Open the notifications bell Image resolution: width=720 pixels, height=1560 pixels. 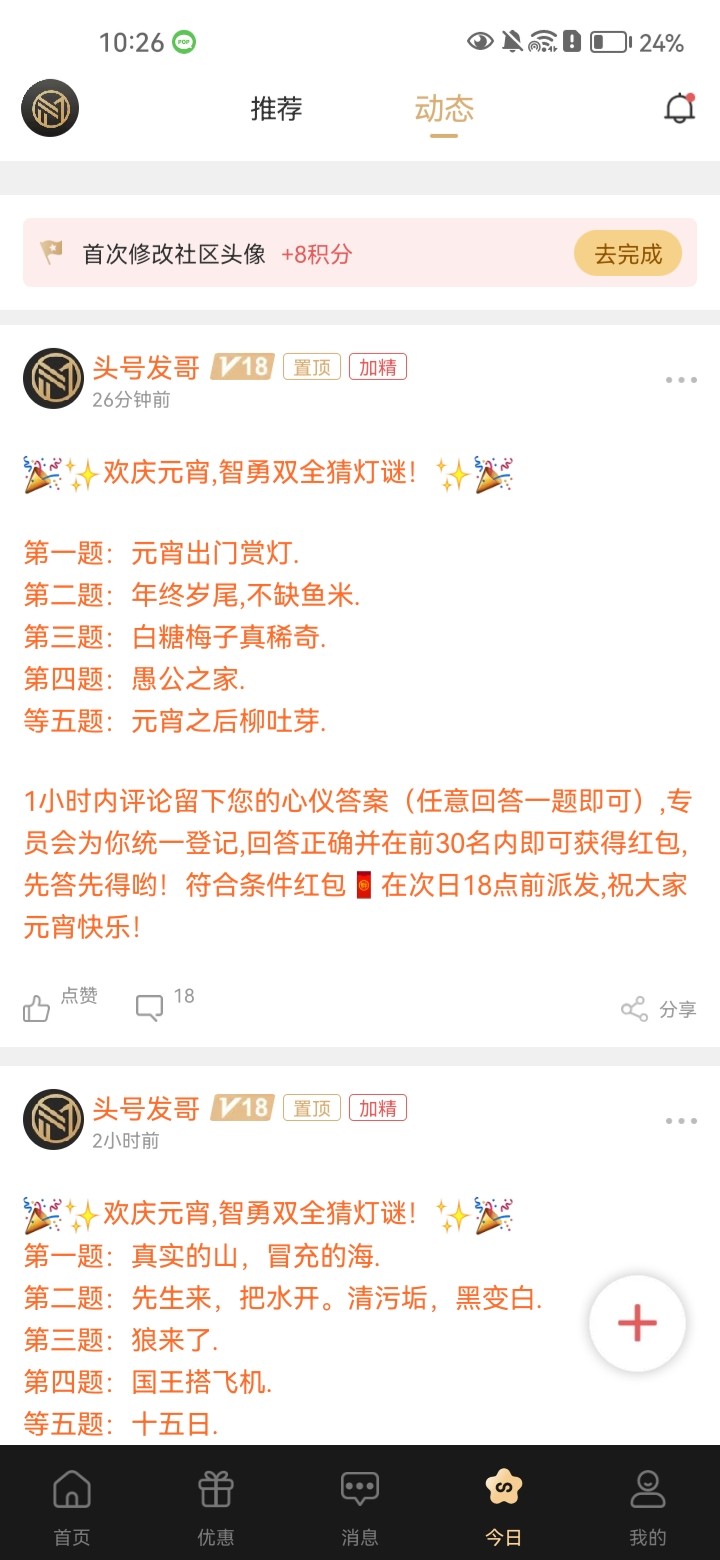(x=679, y=108)
